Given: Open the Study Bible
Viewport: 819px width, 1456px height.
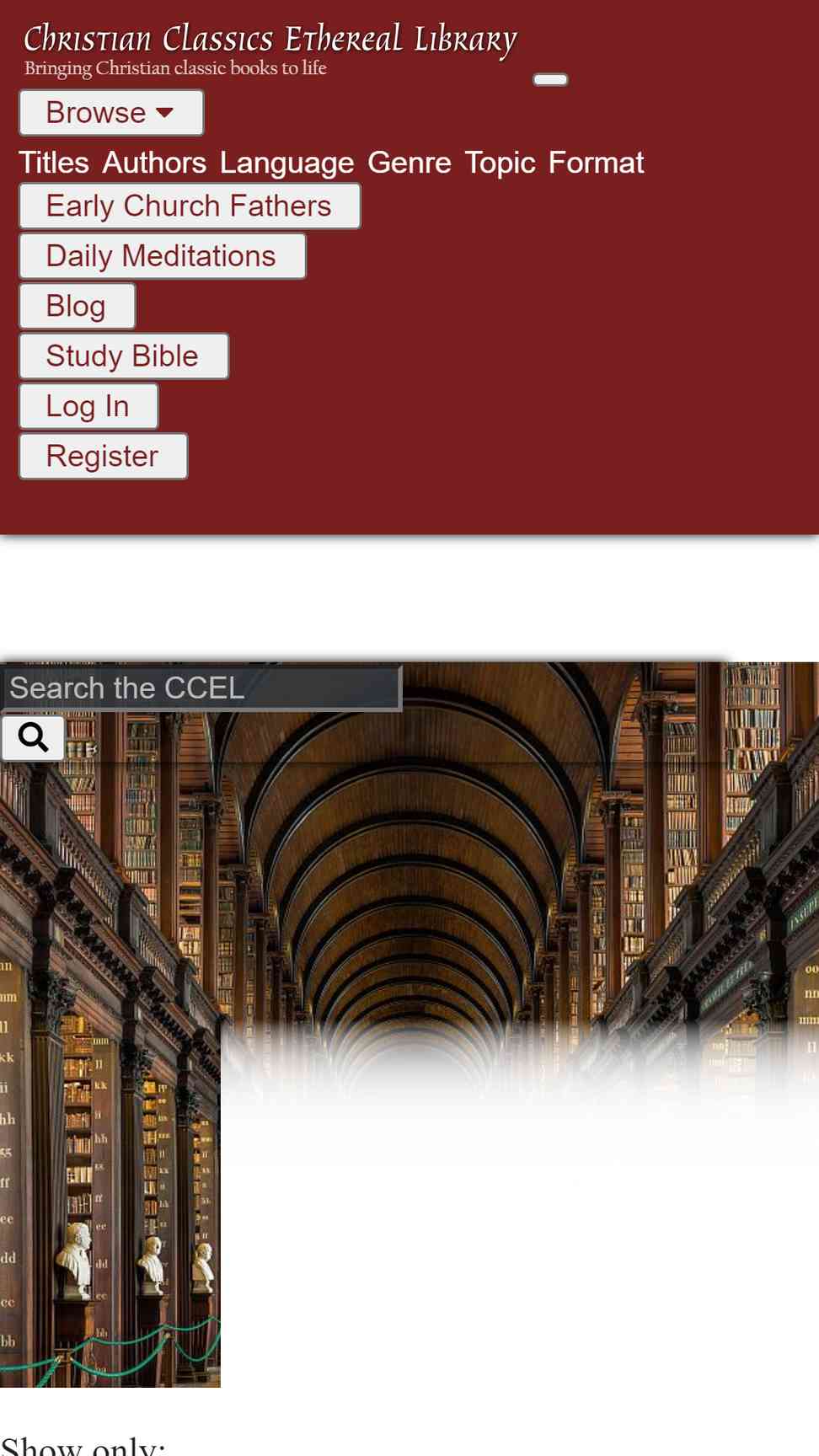Looking at the screenshot, I should pyautogui.click(x=123, y=356).
